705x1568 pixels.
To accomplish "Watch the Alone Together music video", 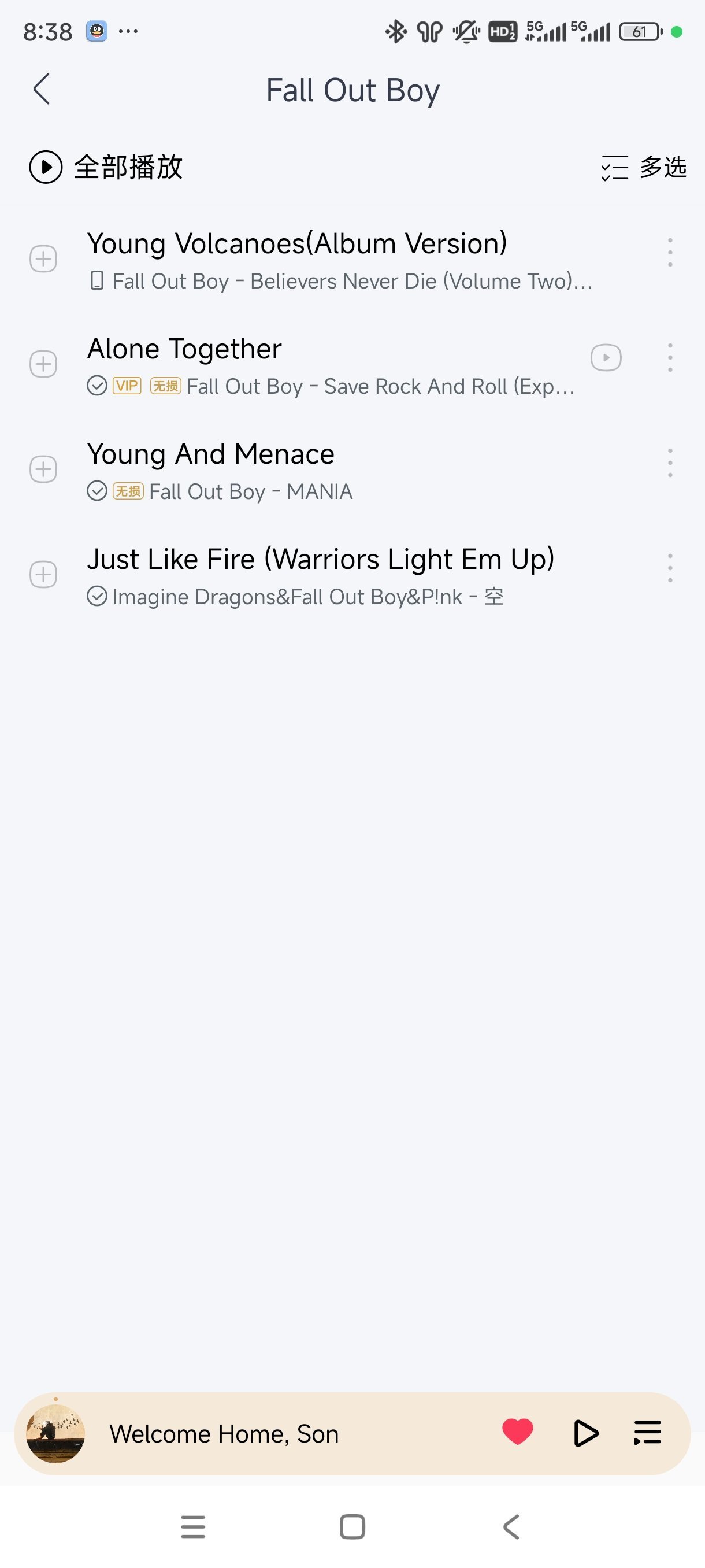I will (x=606, y=357).
